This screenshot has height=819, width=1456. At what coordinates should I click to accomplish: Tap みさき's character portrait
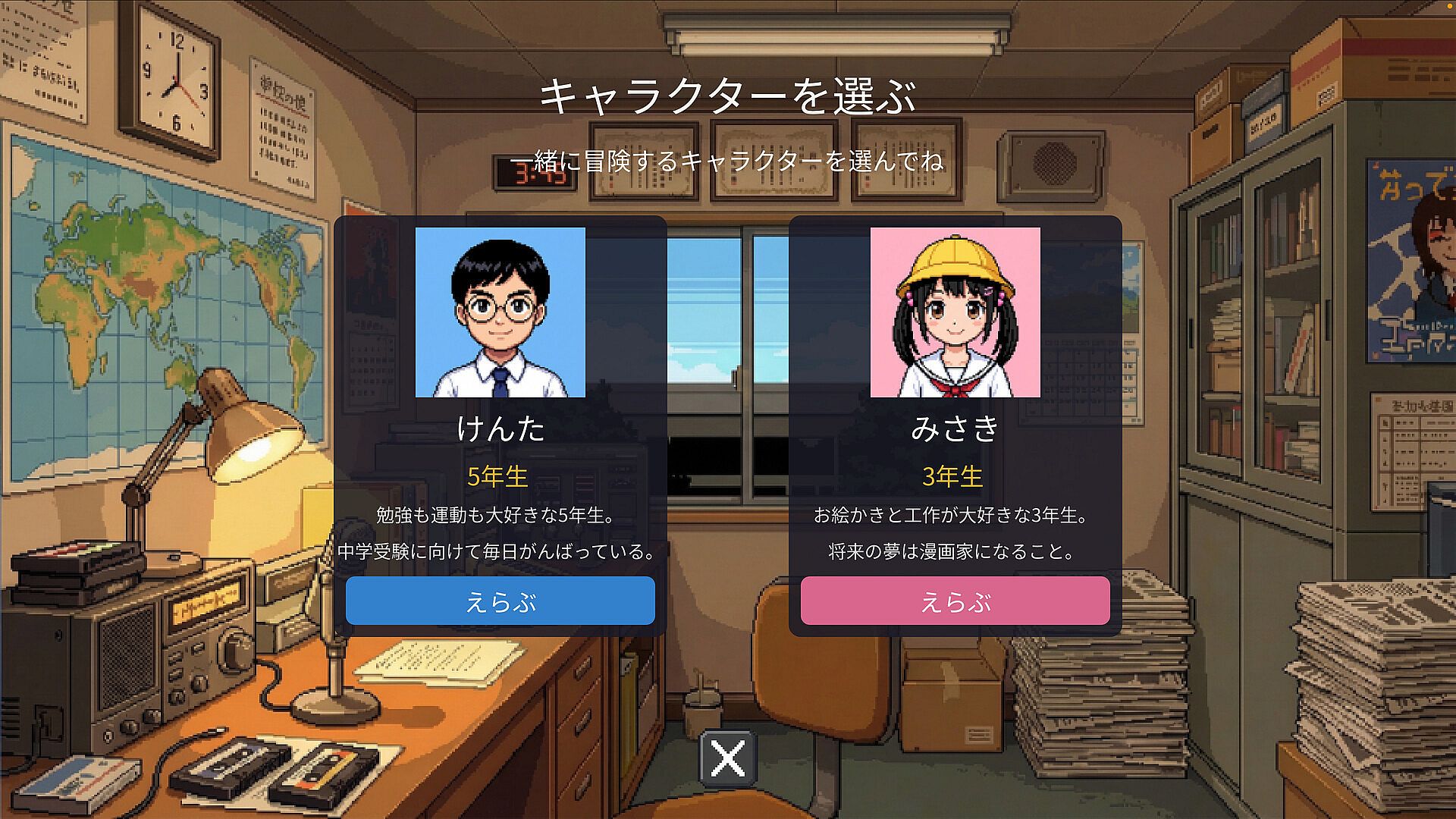point(955,312)
